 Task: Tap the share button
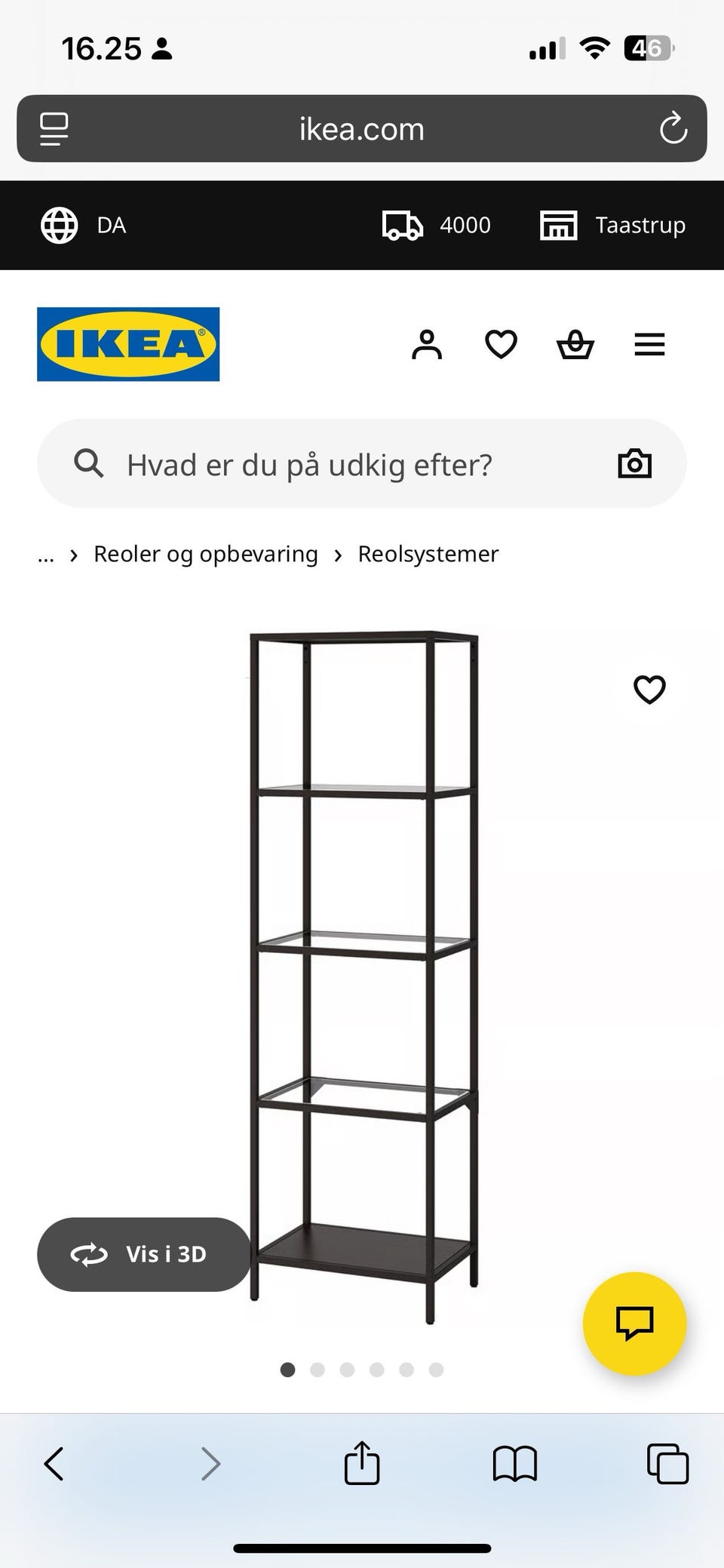362,1463
